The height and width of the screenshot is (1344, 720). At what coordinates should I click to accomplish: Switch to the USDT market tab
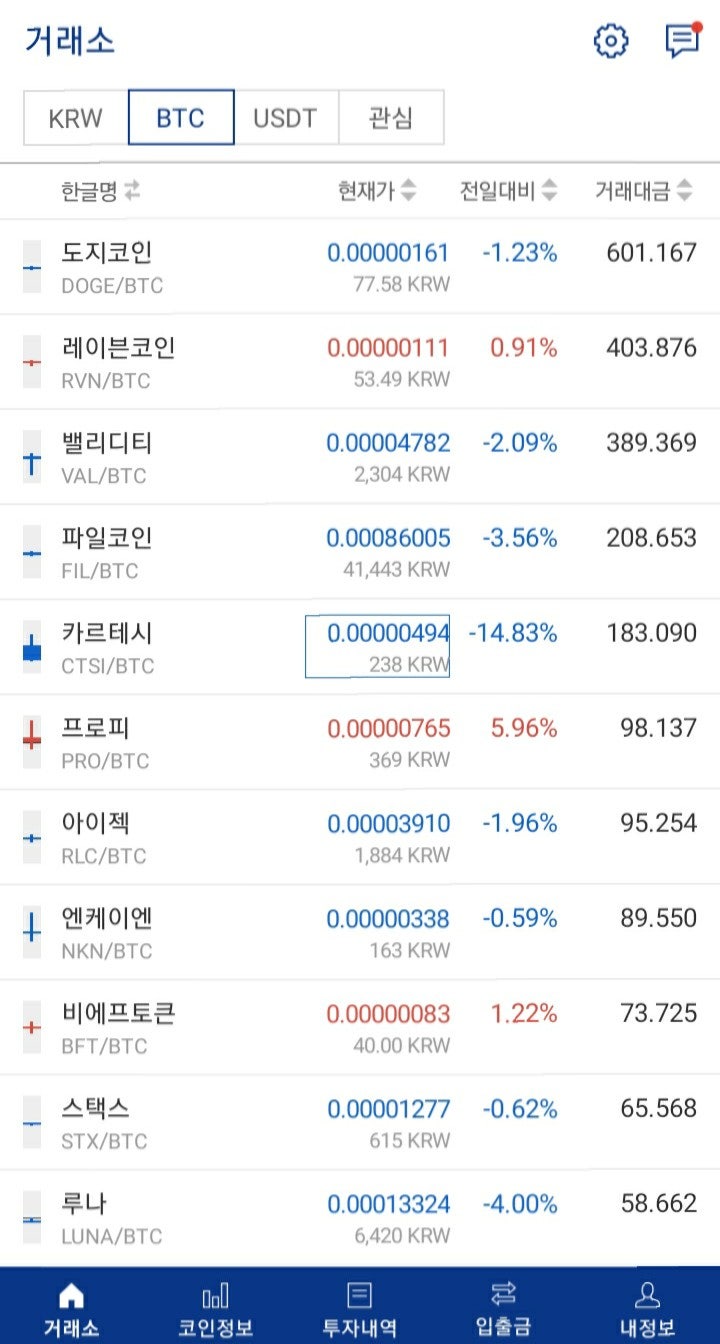pyautogui.click(x=286, y=117)
